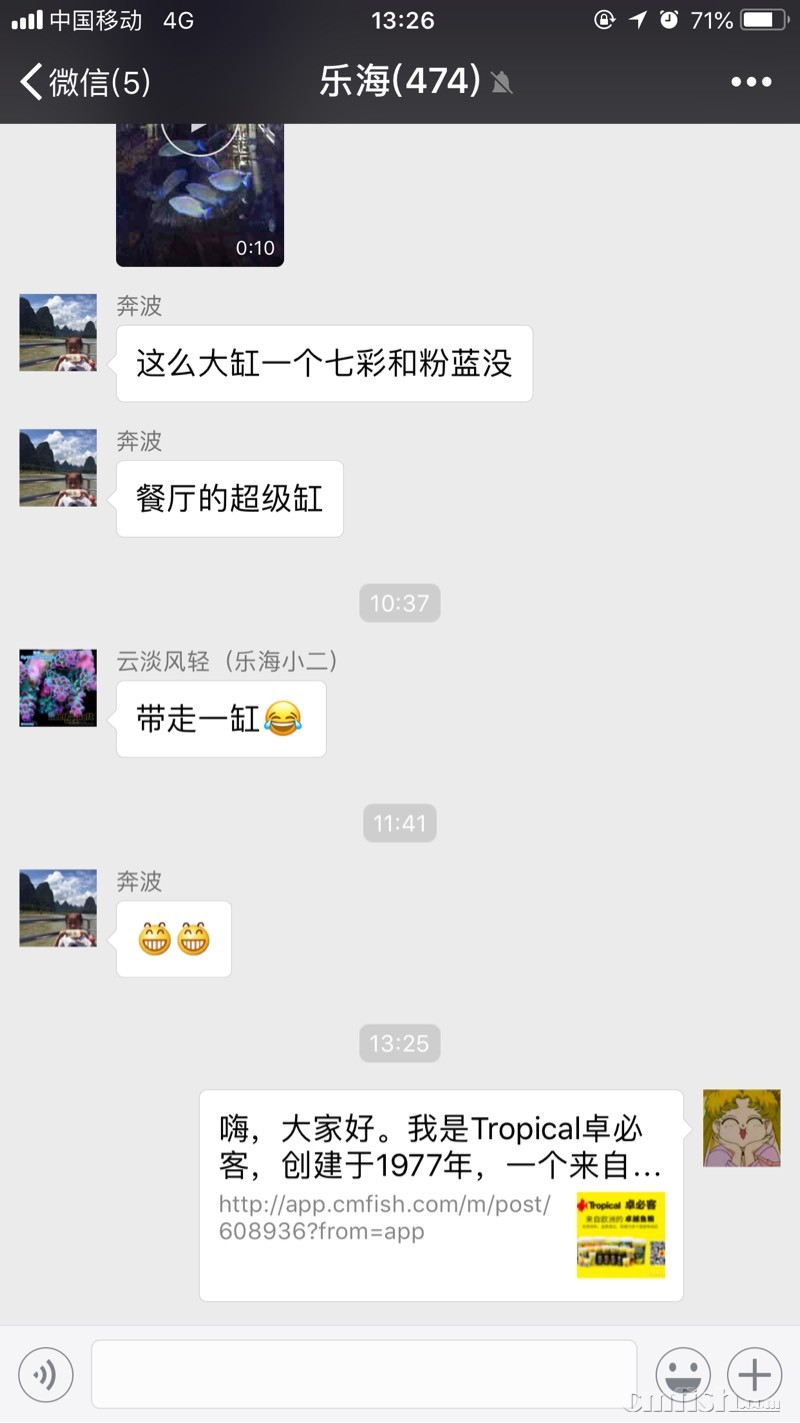Open the plus attachment menu
800x1423 pixels.
pyautogui.click(x=754, y=1375)
